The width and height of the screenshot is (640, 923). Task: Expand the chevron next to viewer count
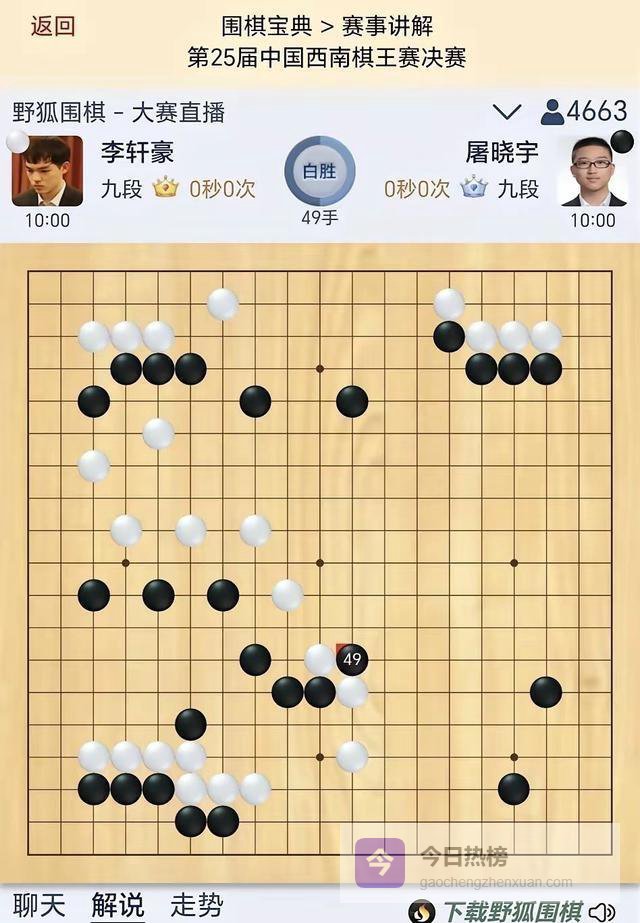[508, 111]
